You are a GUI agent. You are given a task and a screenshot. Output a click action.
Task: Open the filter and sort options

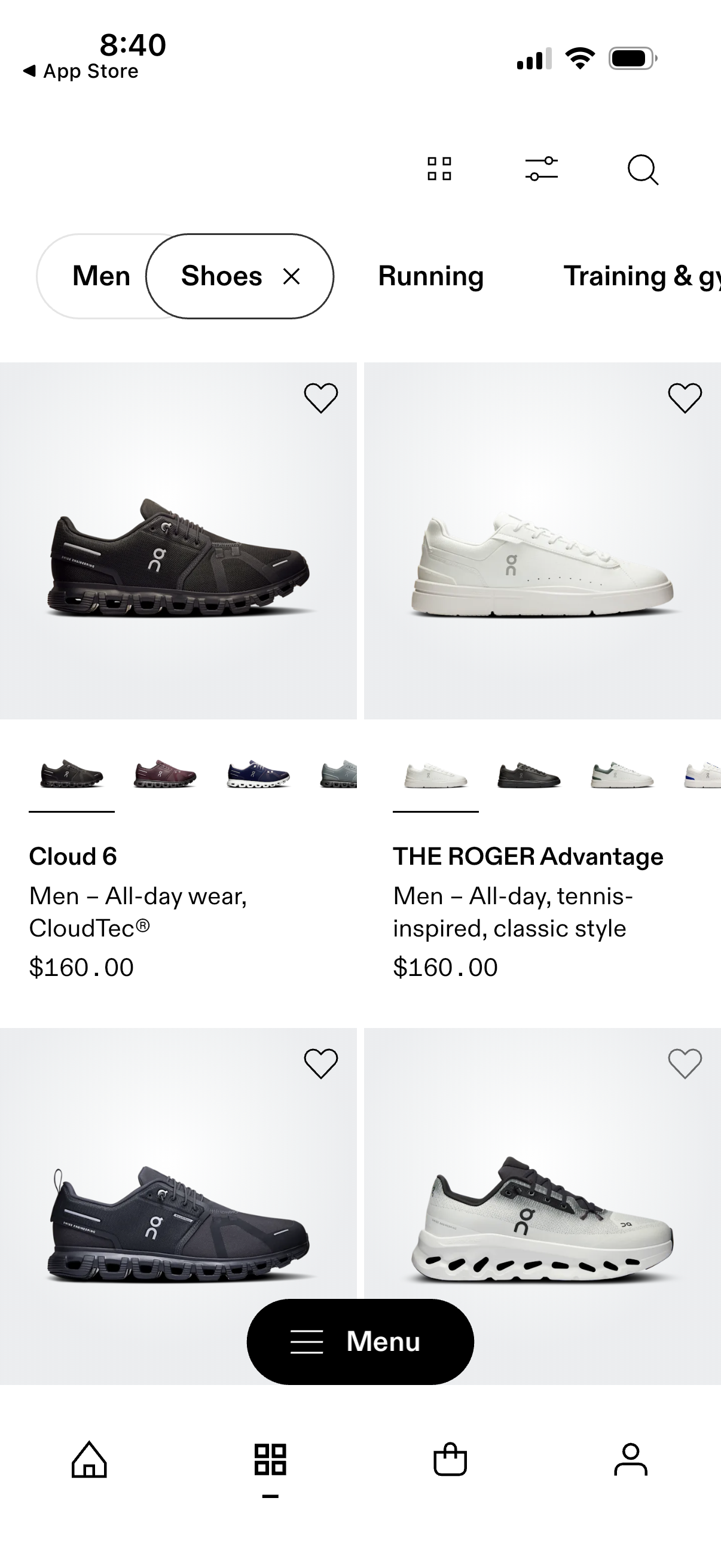[x=540, y=170]
